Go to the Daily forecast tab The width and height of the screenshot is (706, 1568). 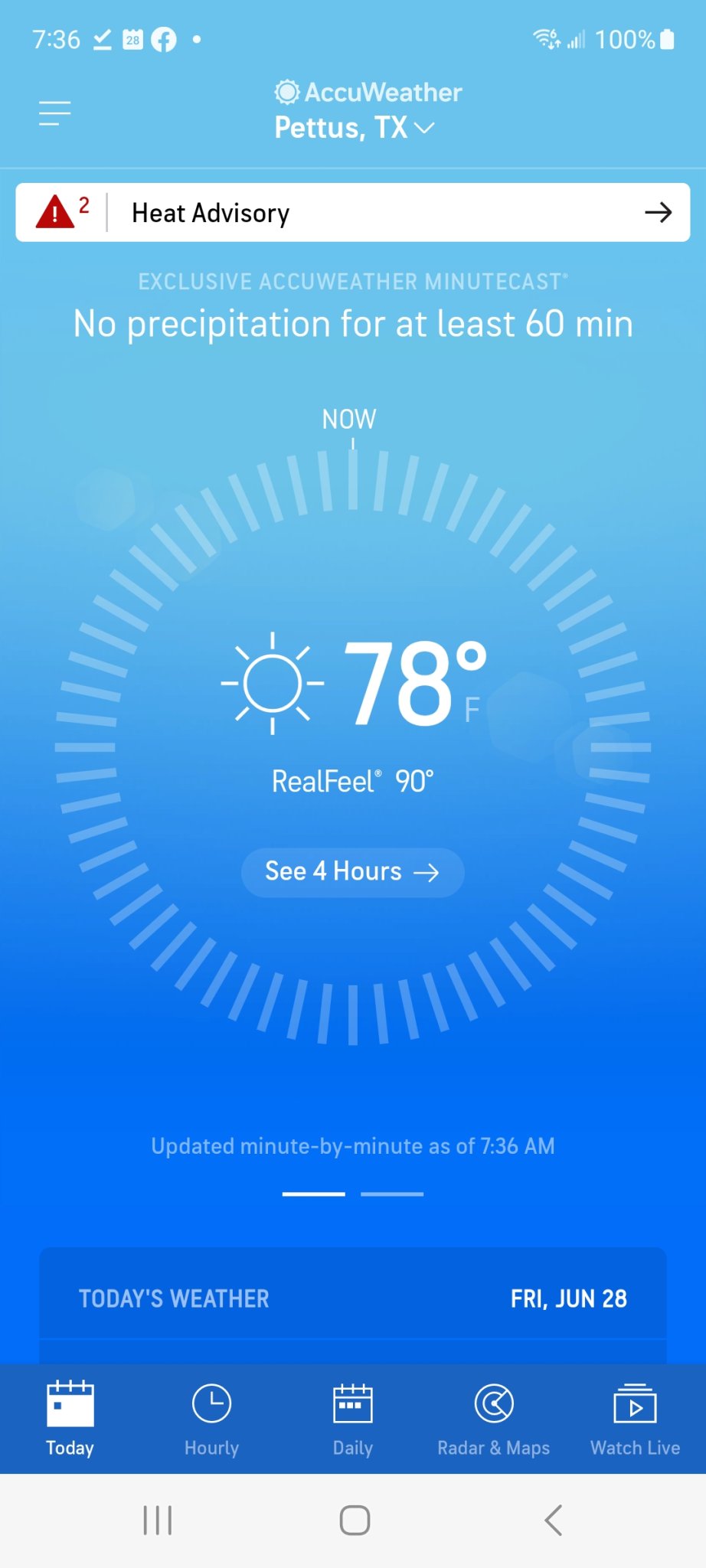pyautogui.click(x=353, y=1419)
